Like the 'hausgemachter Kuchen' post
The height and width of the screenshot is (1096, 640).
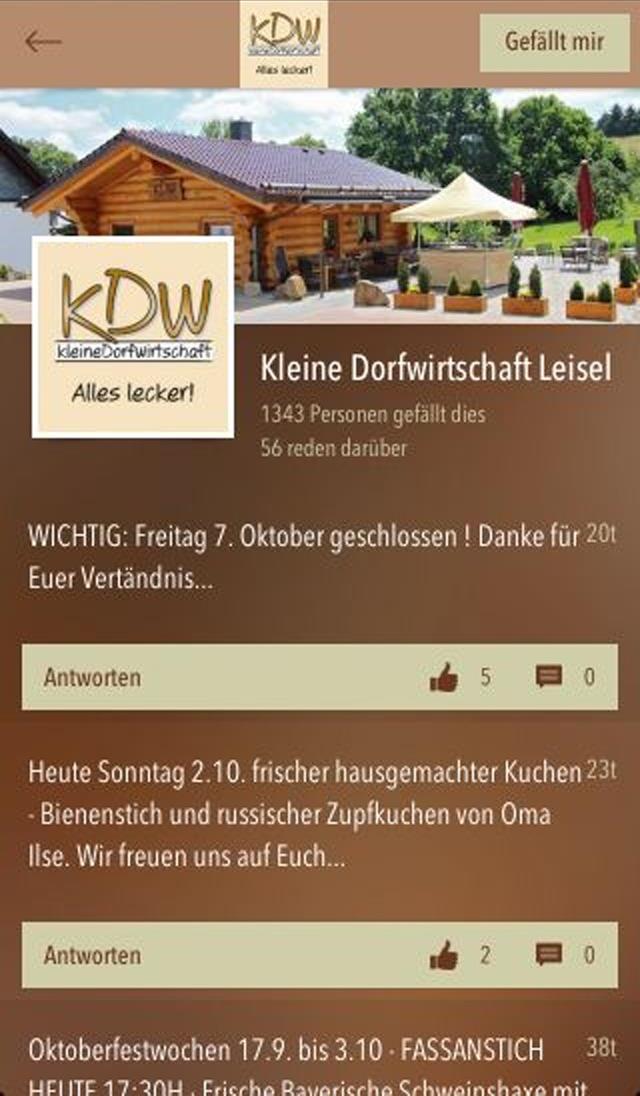[x=444, y=956]
